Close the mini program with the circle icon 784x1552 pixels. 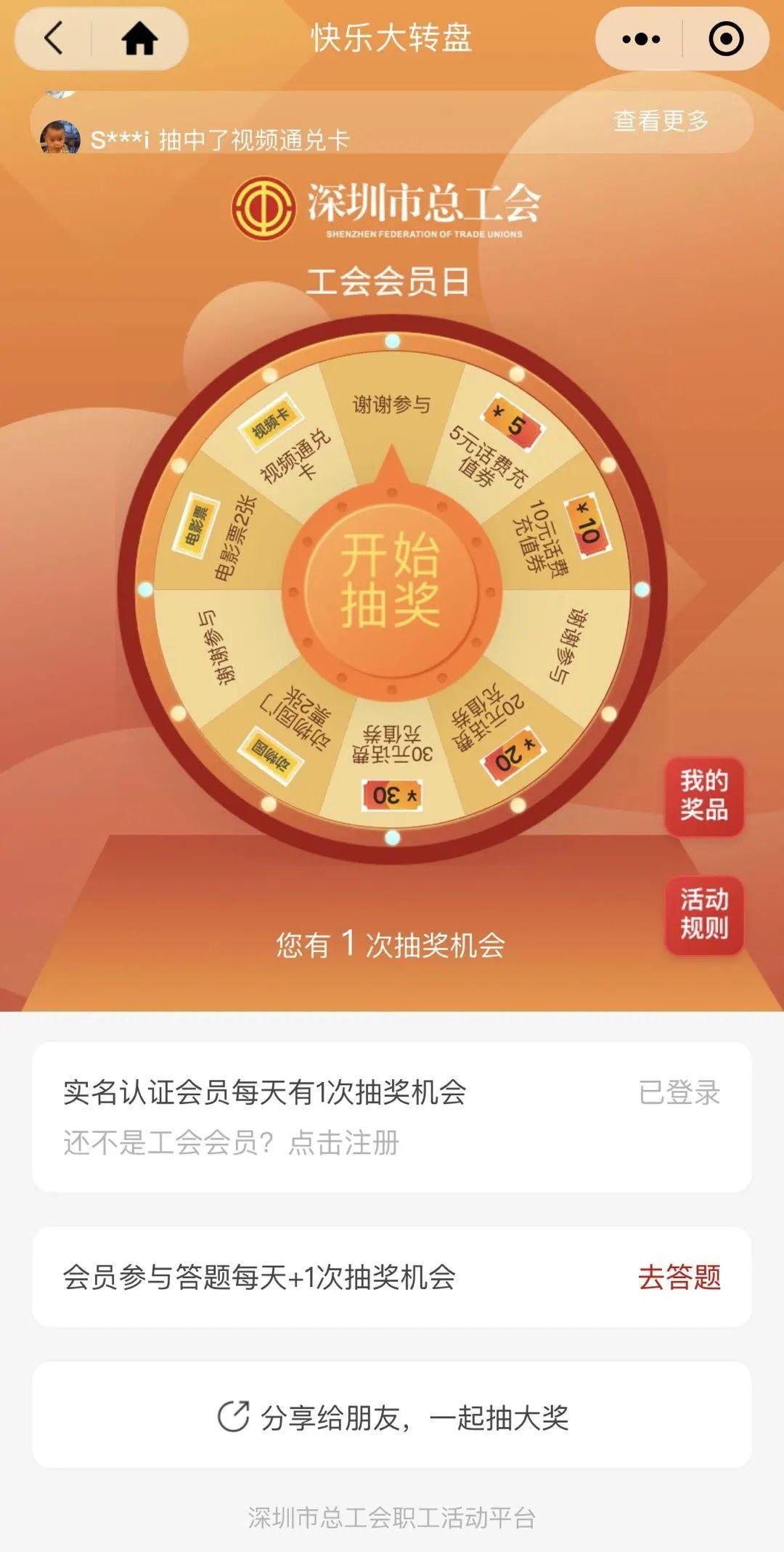[x=725, y=38]
